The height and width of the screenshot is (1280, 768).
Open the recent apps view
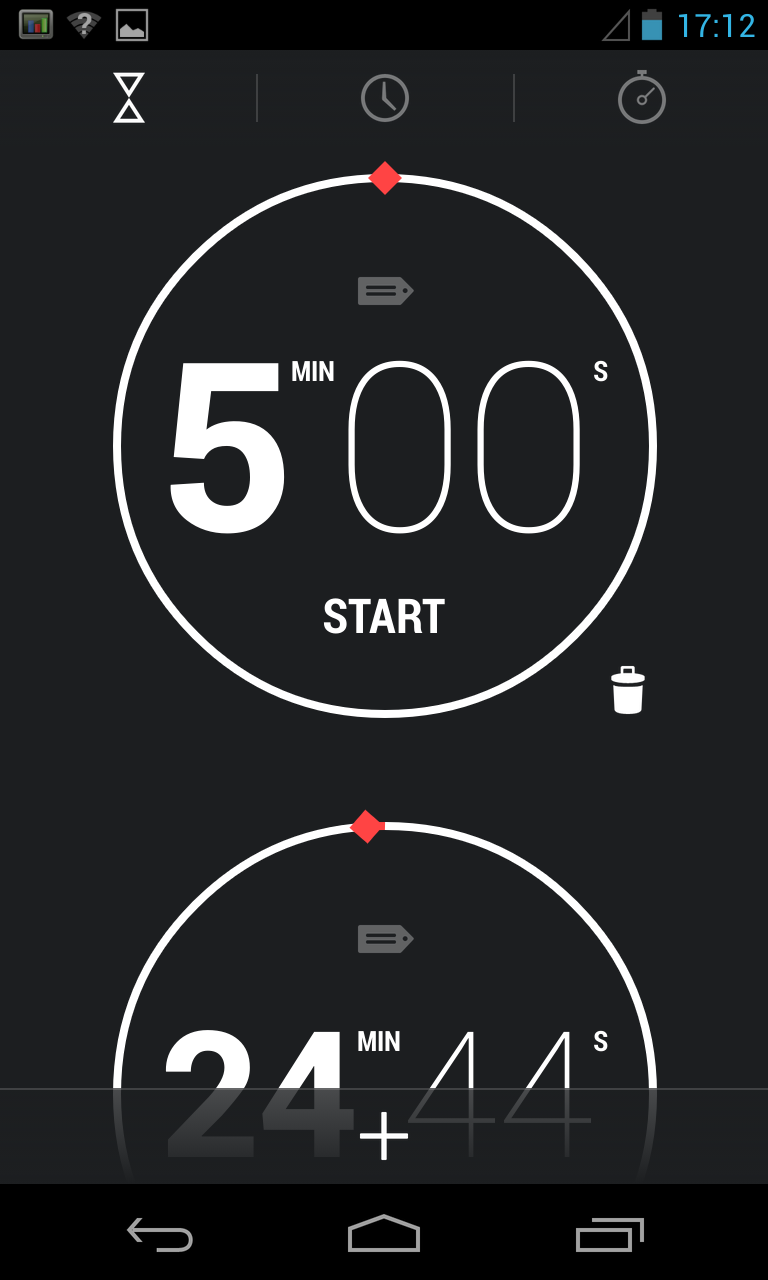609,1234
